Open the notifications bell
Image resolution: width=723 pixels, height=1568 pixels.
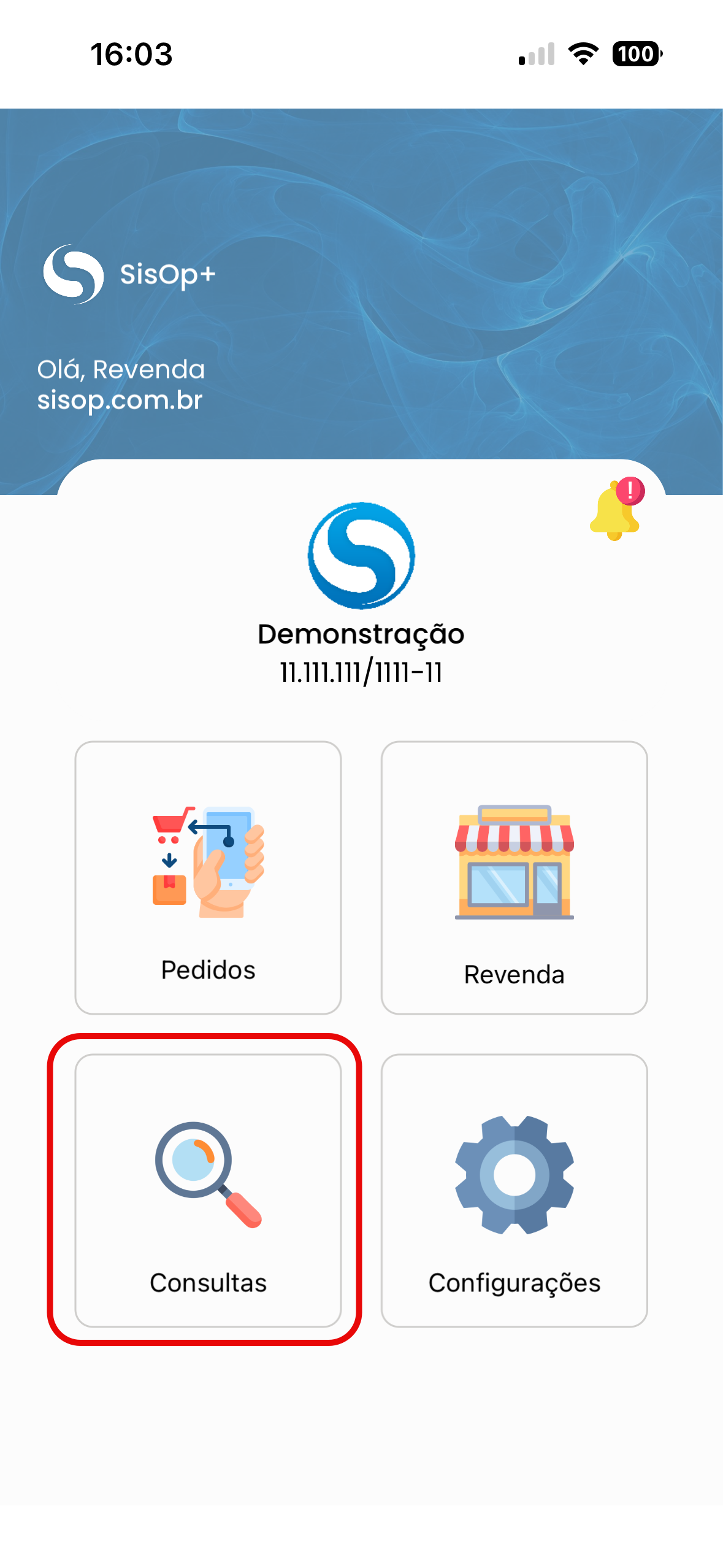coord(615,510)
